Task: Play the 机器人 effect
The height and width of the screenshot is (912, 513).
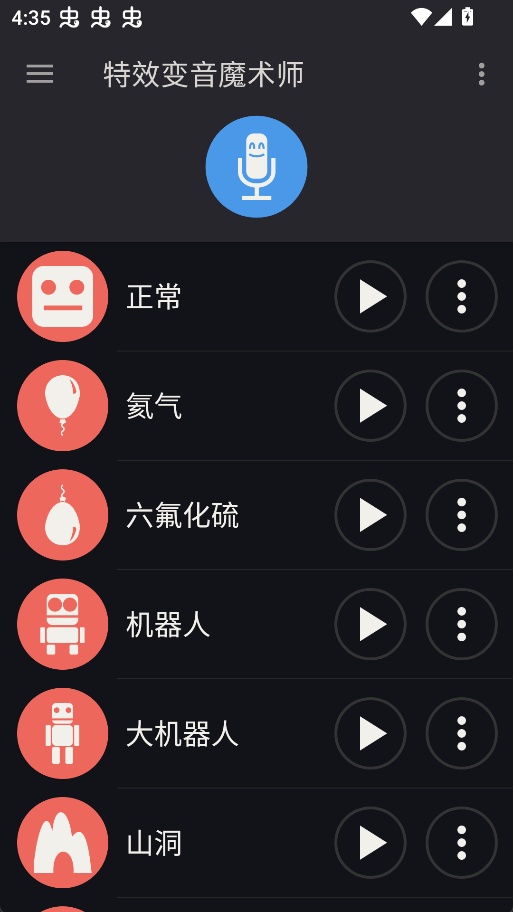Action: click(x=370, y=624)
